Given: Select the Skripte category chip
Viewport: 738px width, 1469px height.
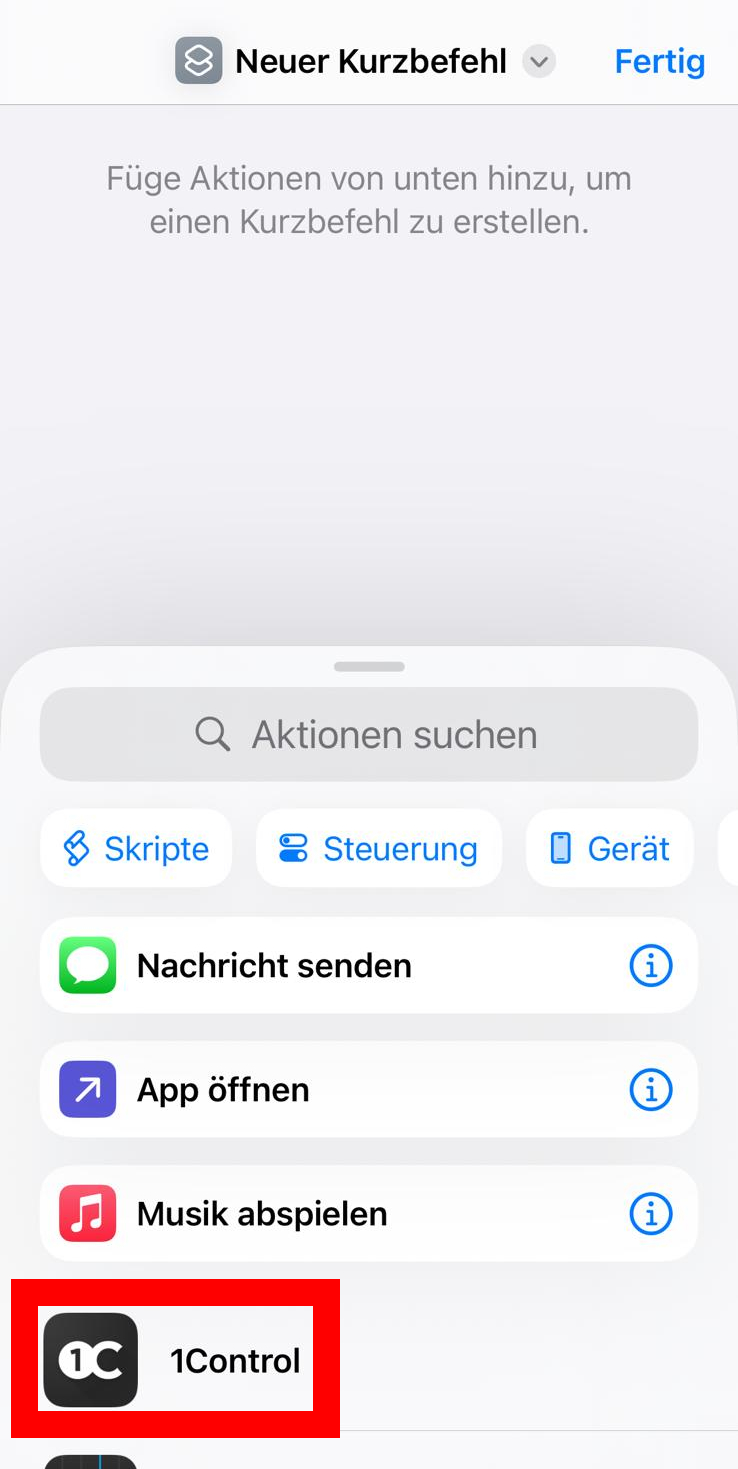Looking at the screenshot, I should 136,848.
